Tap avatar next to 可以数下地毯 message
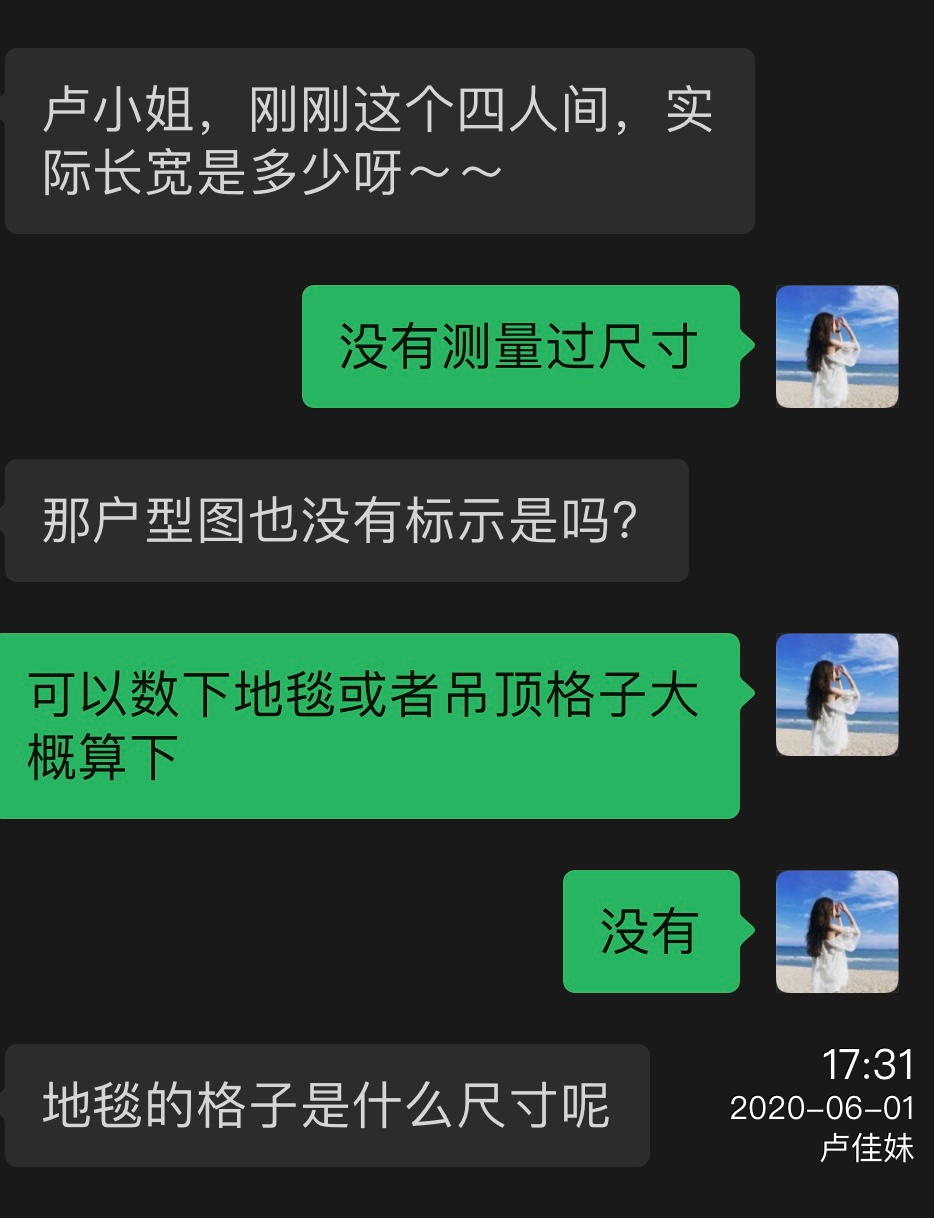The width and height of the screenshot is (934, 1218). 837,694
